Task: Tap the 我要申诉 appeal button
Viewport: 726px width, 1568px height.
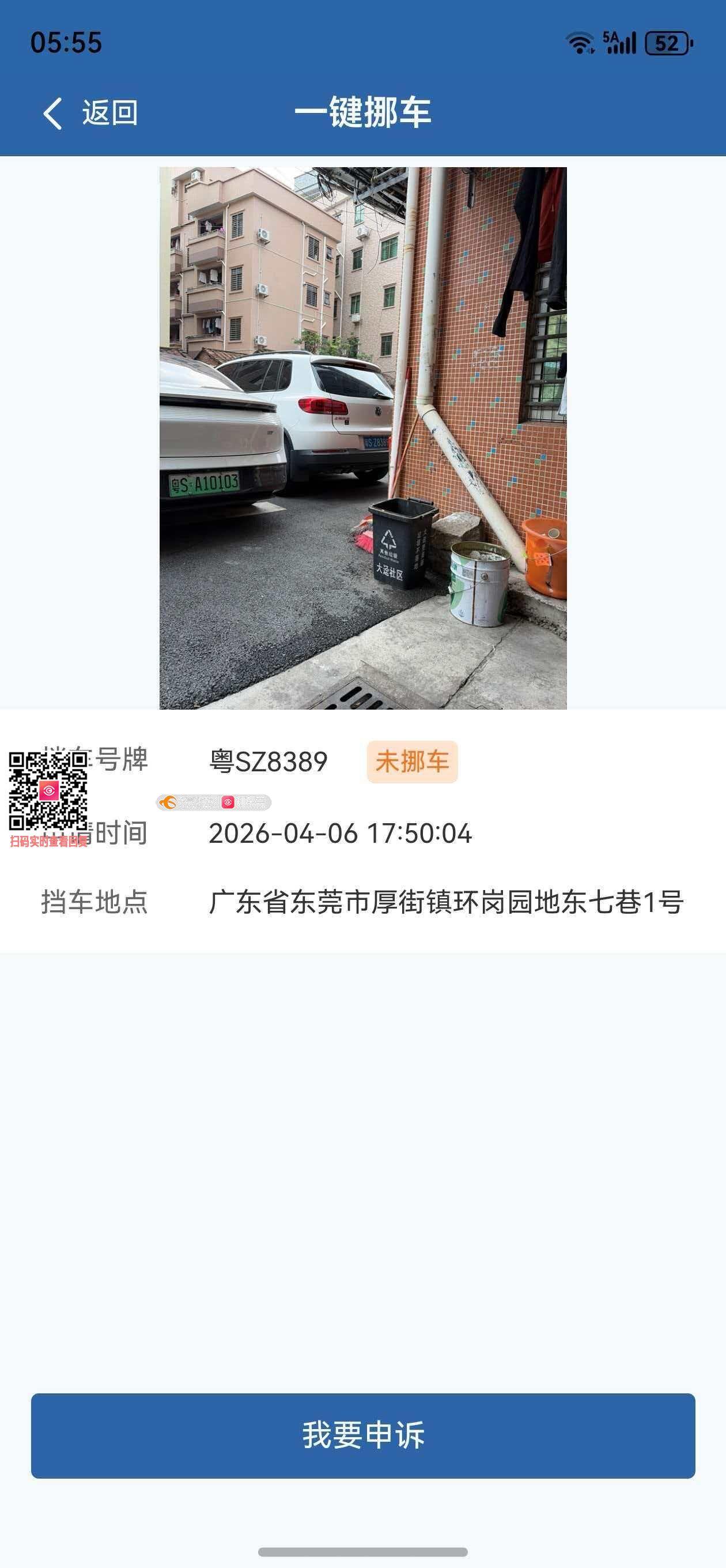Action: tap(362, 1435)
